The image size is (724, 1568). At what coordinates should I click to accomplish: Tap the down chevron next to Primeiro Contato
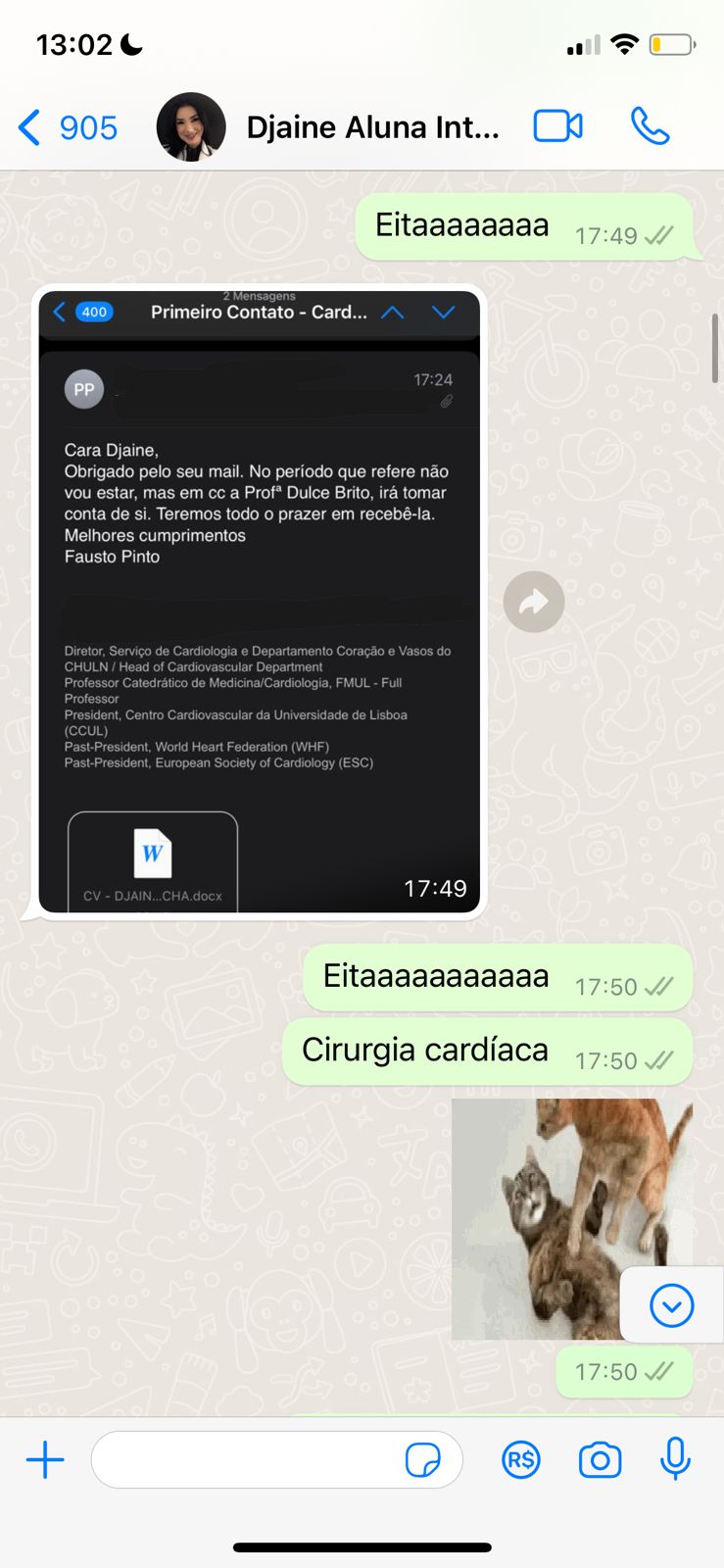pyautogui.click(x=444, y=312)
